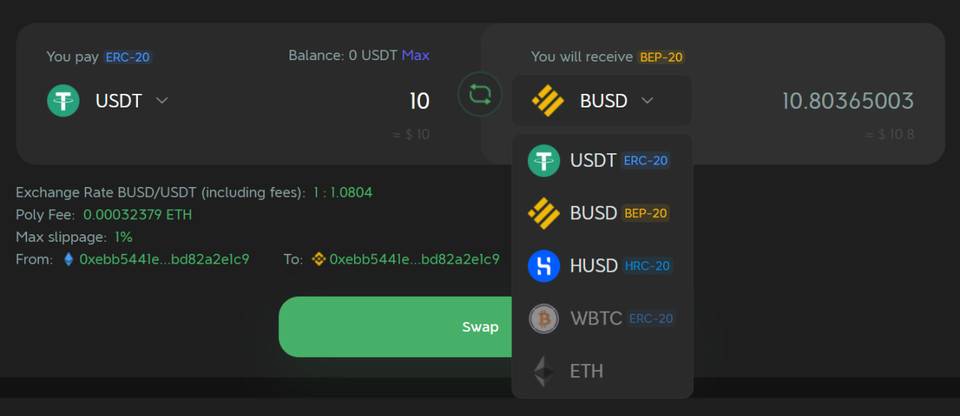This screenshot has width=960, height=416.
Task: Open the USDT pay token dropdown
Action: [x=108, y=101]
